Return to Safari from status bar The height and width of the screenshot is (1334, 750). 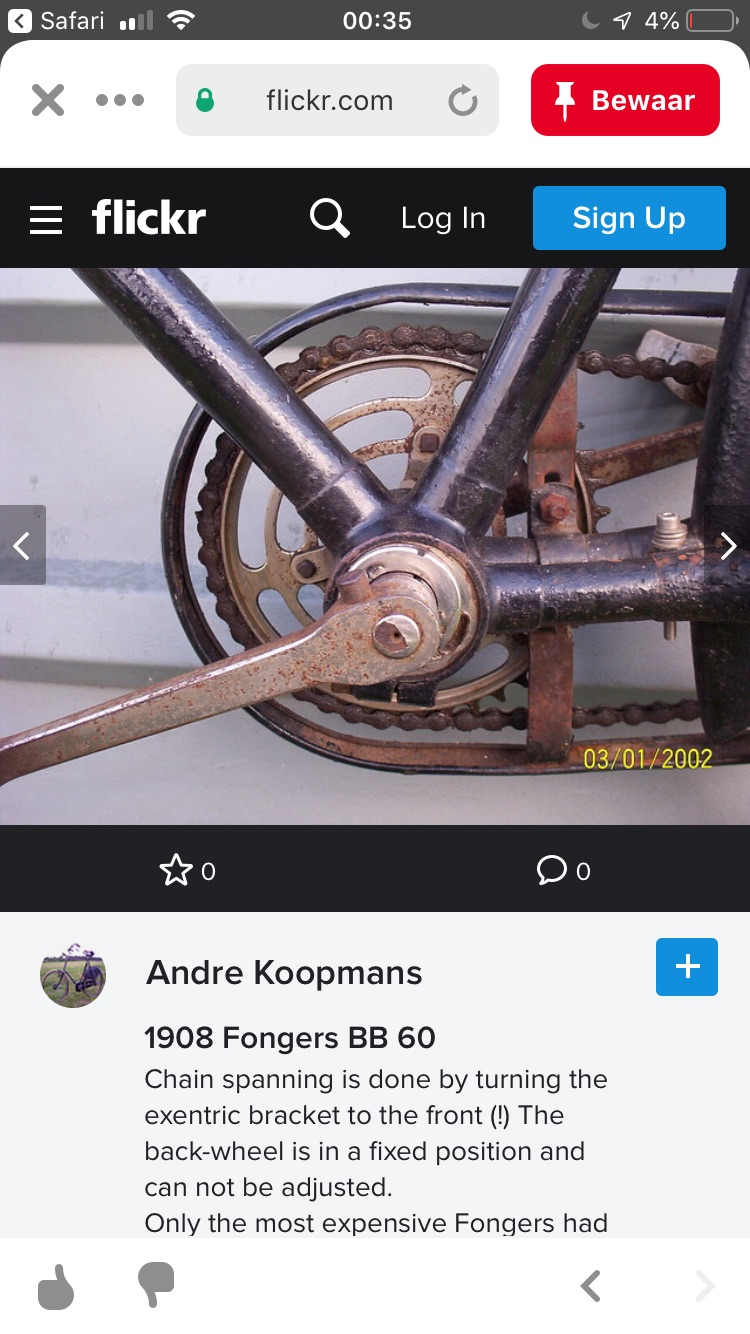[x=60, y=19]
